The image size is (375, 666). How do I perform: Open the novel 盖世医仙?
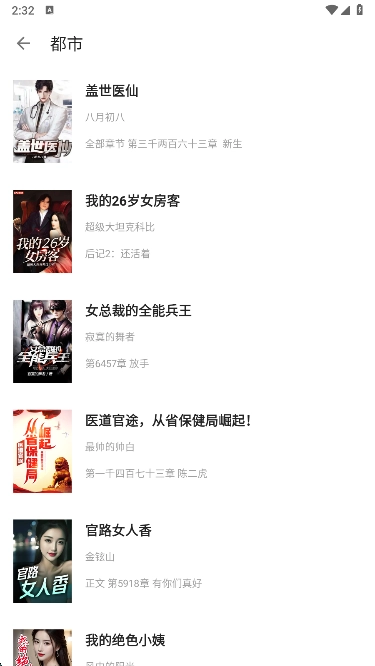[187, 121]
